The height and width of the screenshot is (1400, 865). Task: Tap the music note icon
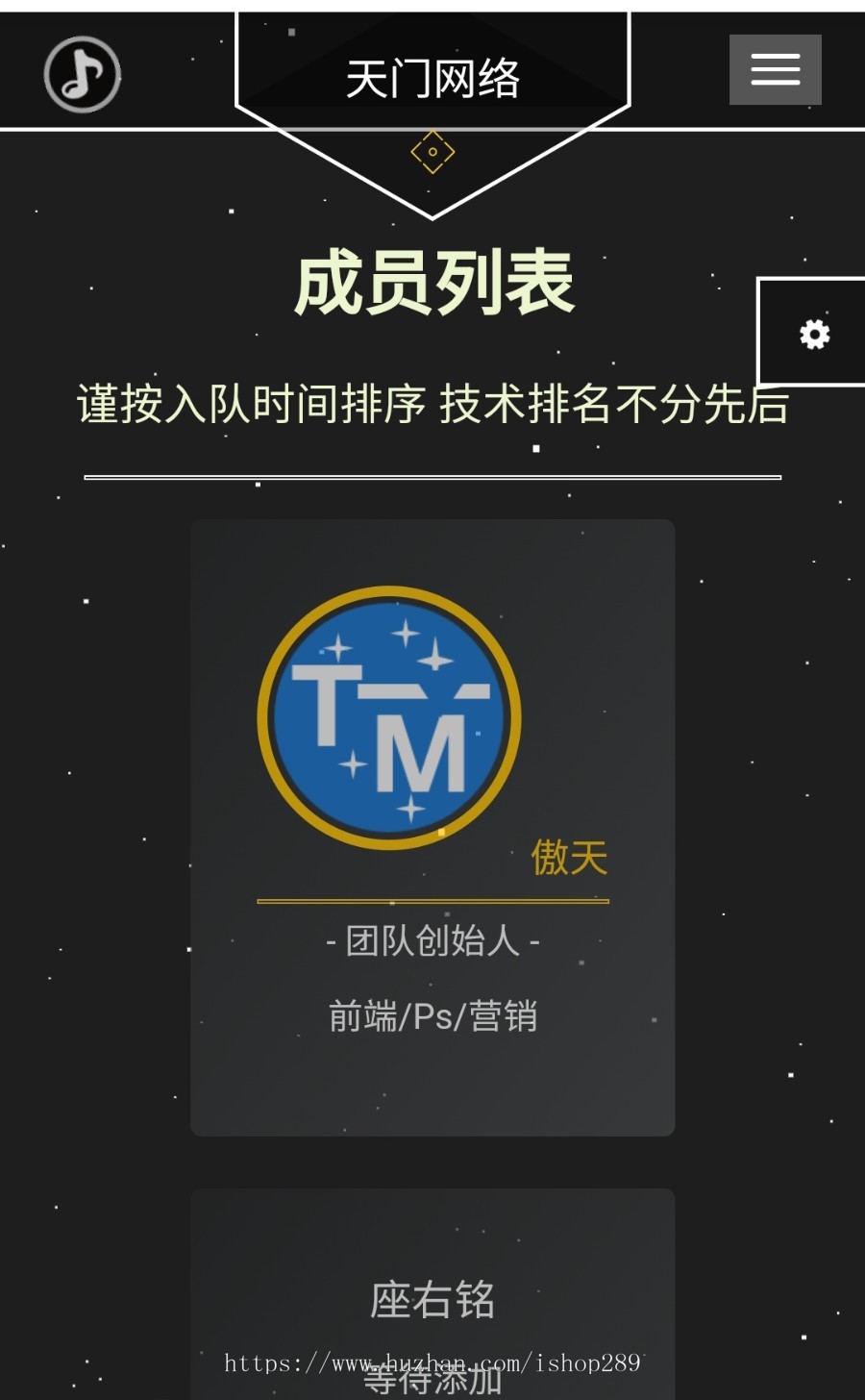tap(83, 74)
